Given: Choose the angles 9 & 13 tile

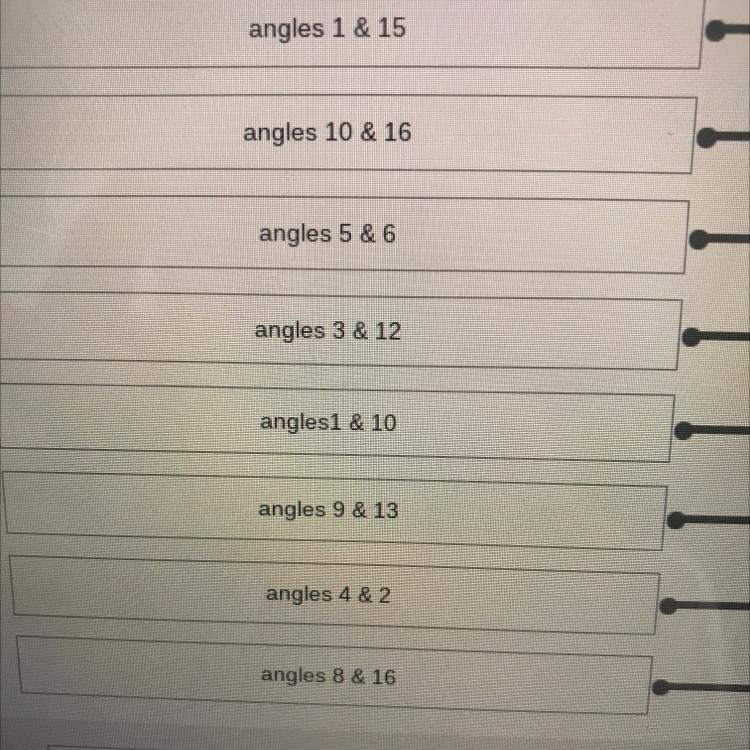Looking at the screenshot, I should pos(328,510).
